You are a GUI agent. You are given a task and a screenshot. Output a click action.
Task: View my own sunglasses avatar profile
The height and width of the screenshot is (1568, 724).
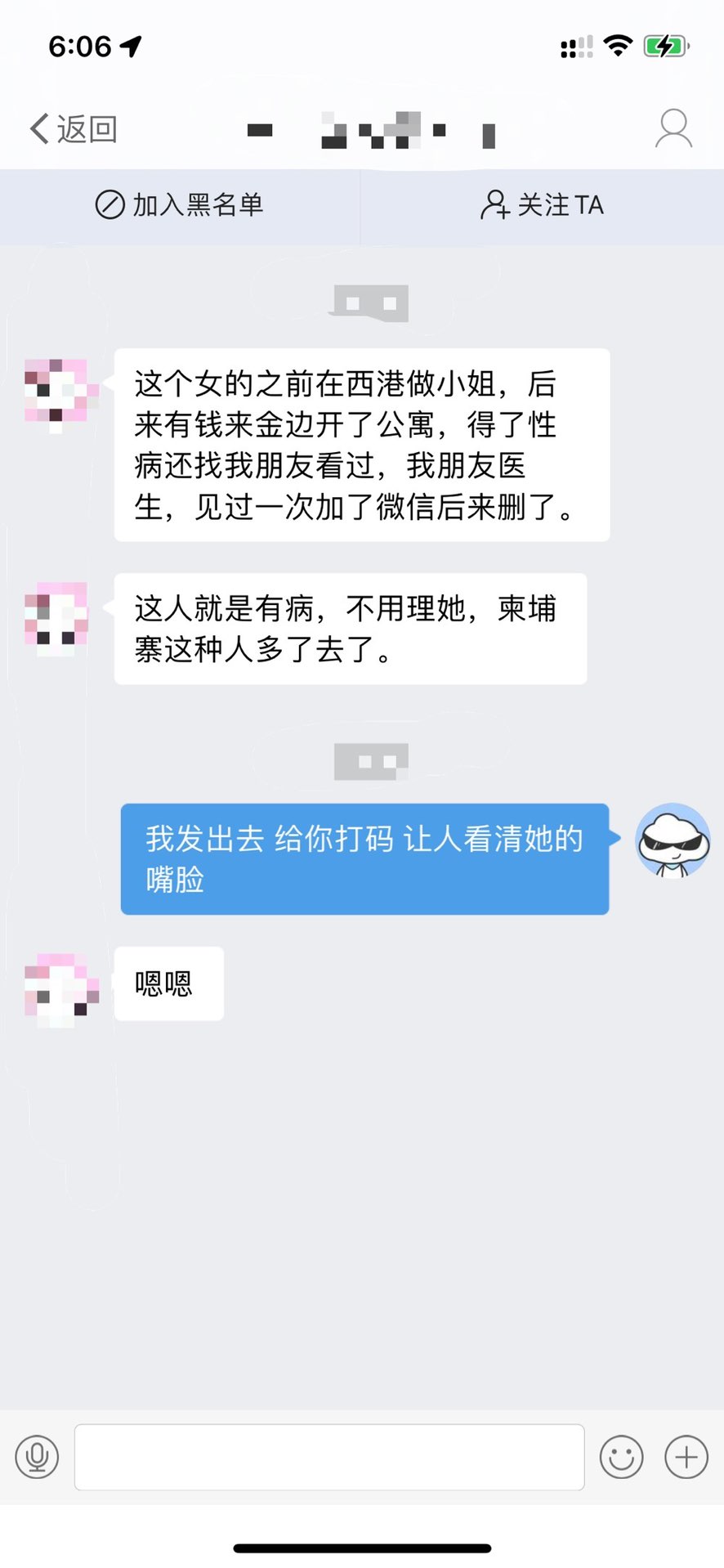673,841
